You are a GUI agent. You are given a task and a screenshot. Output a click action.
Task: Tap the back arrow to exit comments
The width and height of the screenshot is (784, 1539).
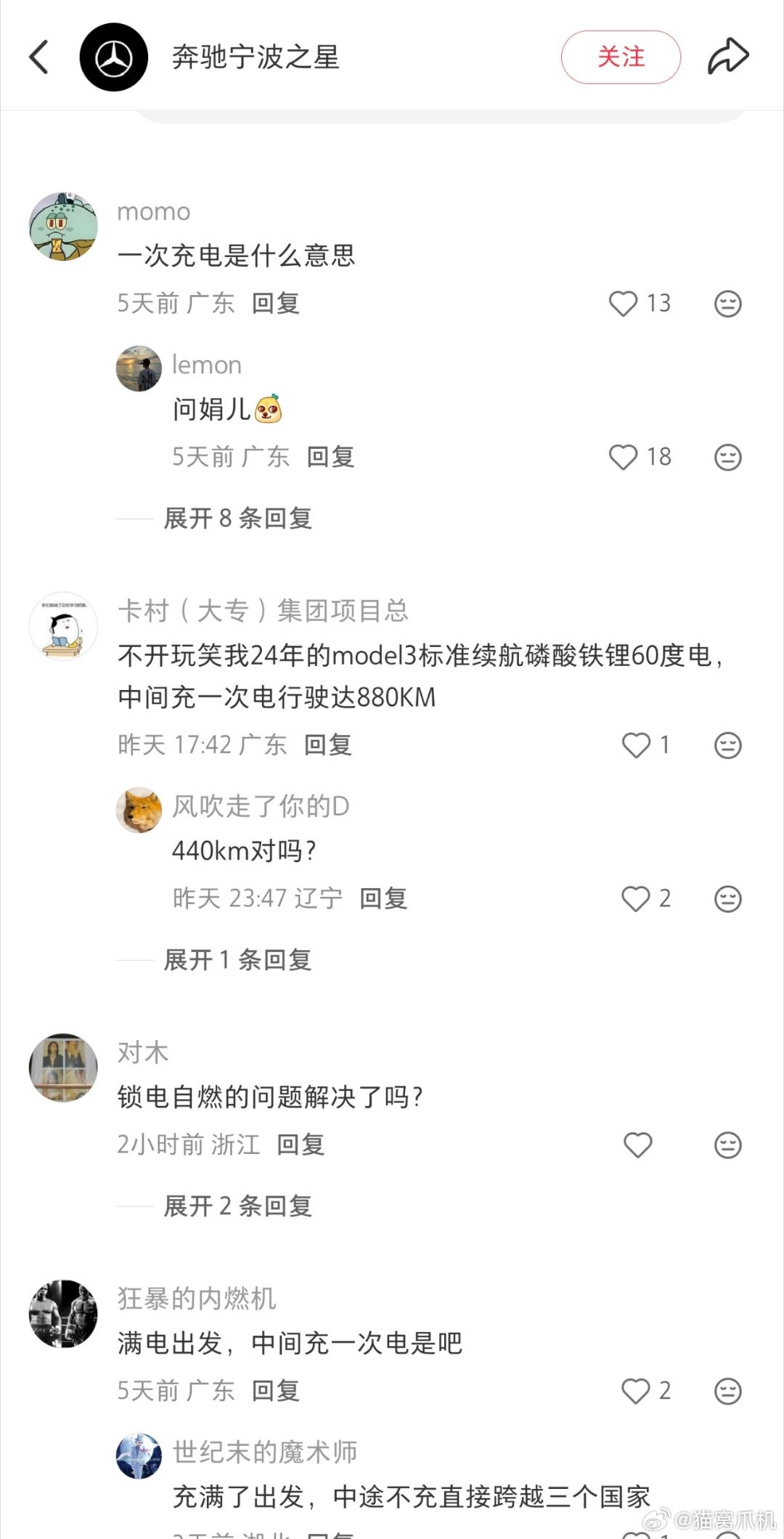tap(38, 57)
